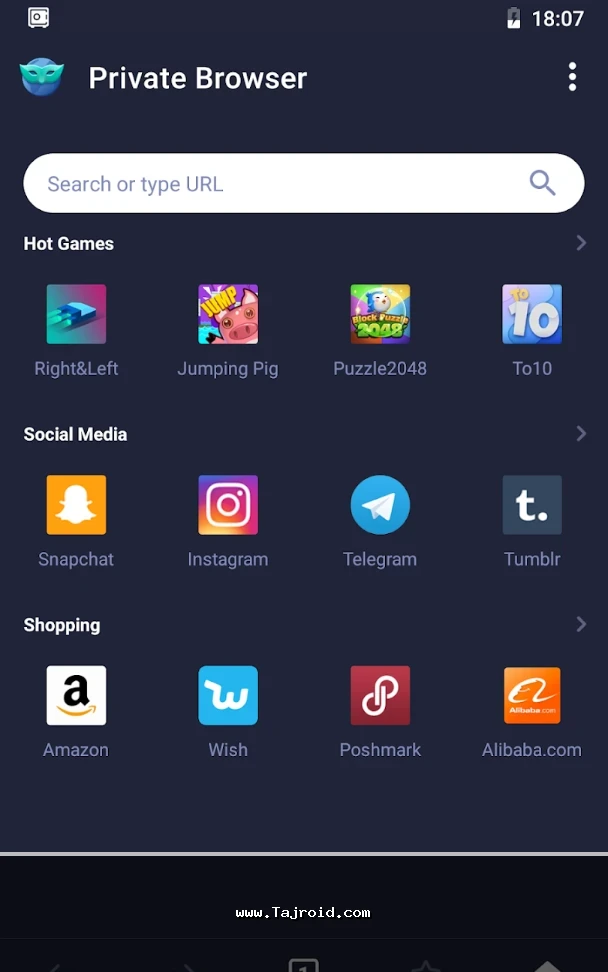Open Puzzle2048 game shortcut

point(380,315)
